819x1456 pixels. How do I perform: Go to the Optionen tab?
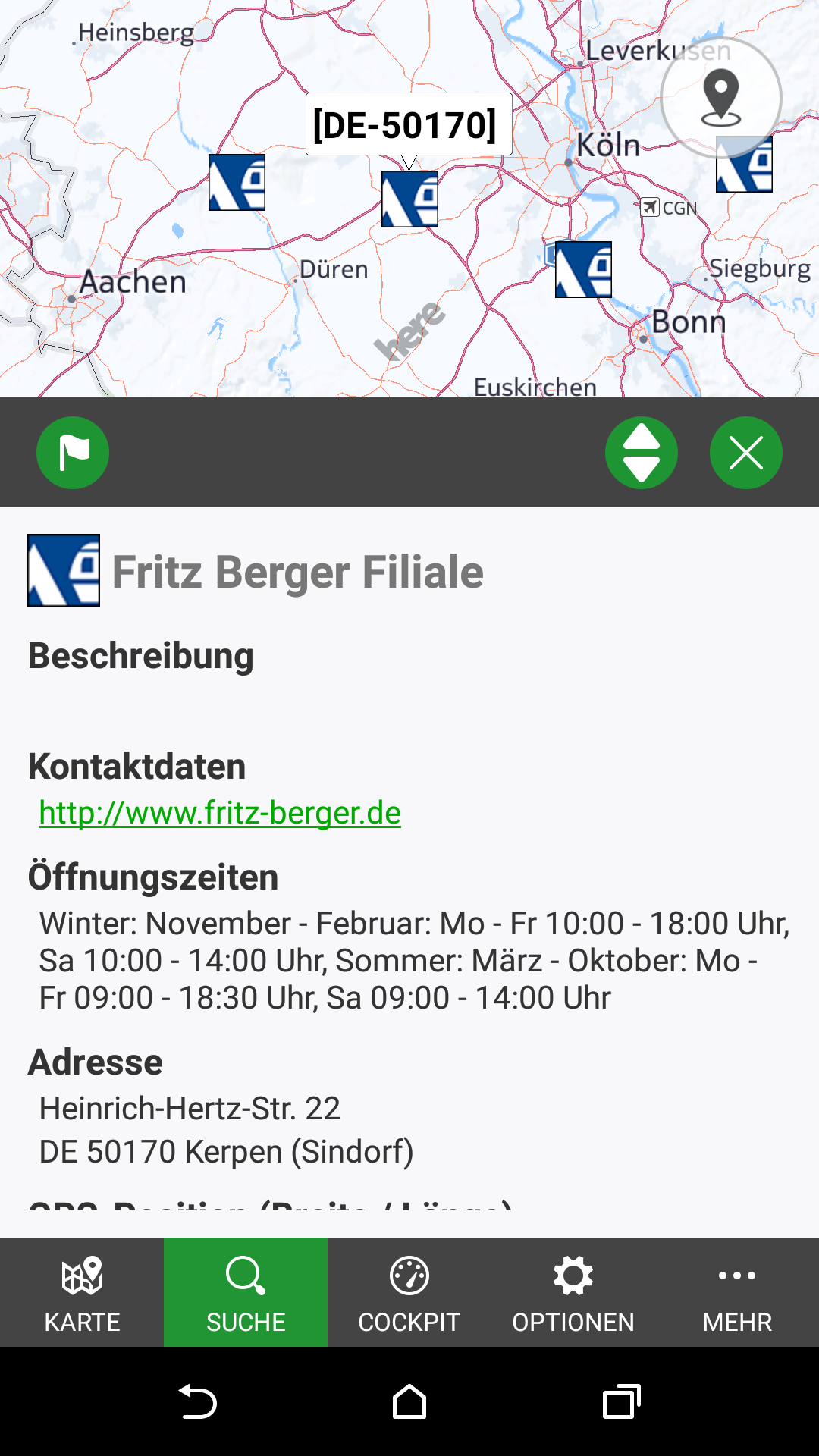[x=573, y=1292]
